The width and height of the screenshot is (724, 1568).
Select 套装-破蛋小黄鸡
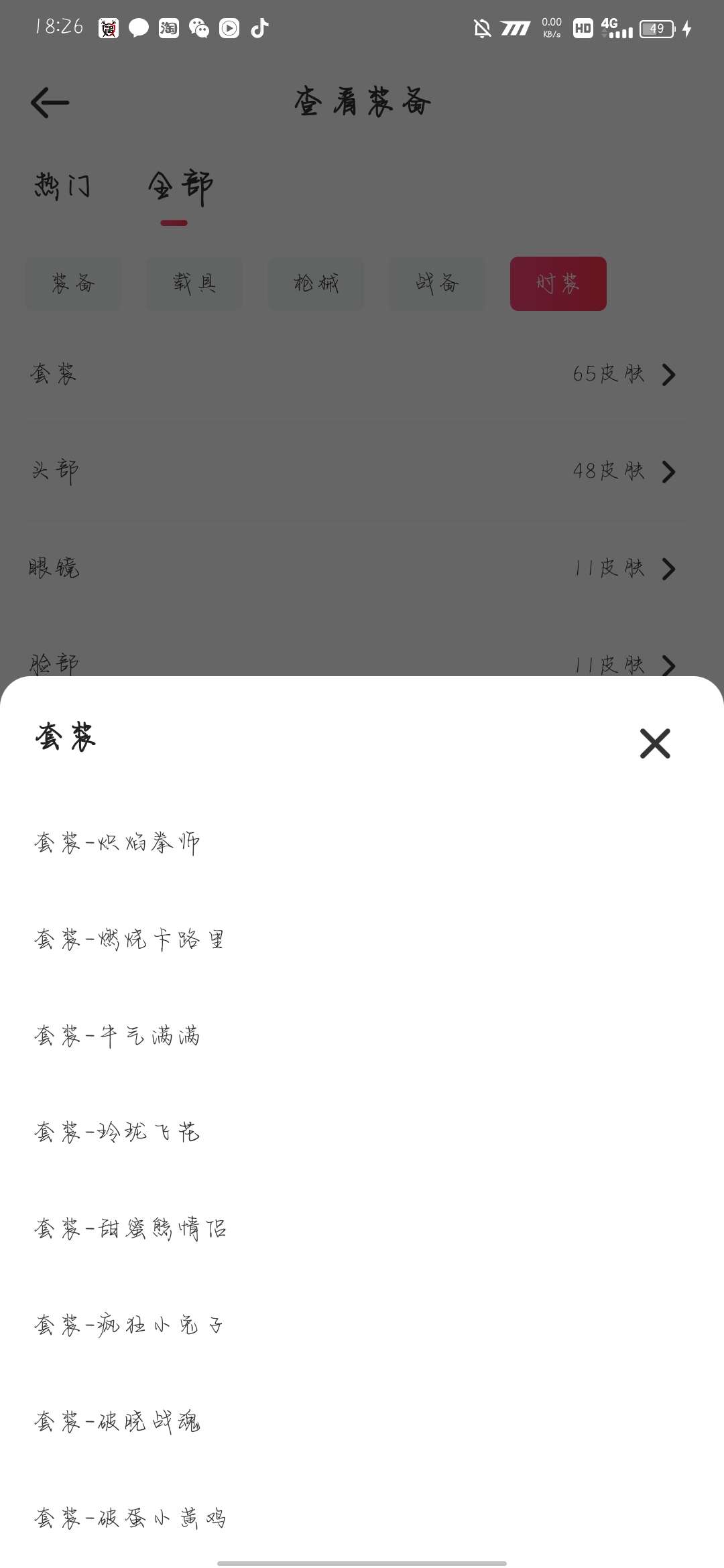pyautogui.click(x=130, y=1518)
